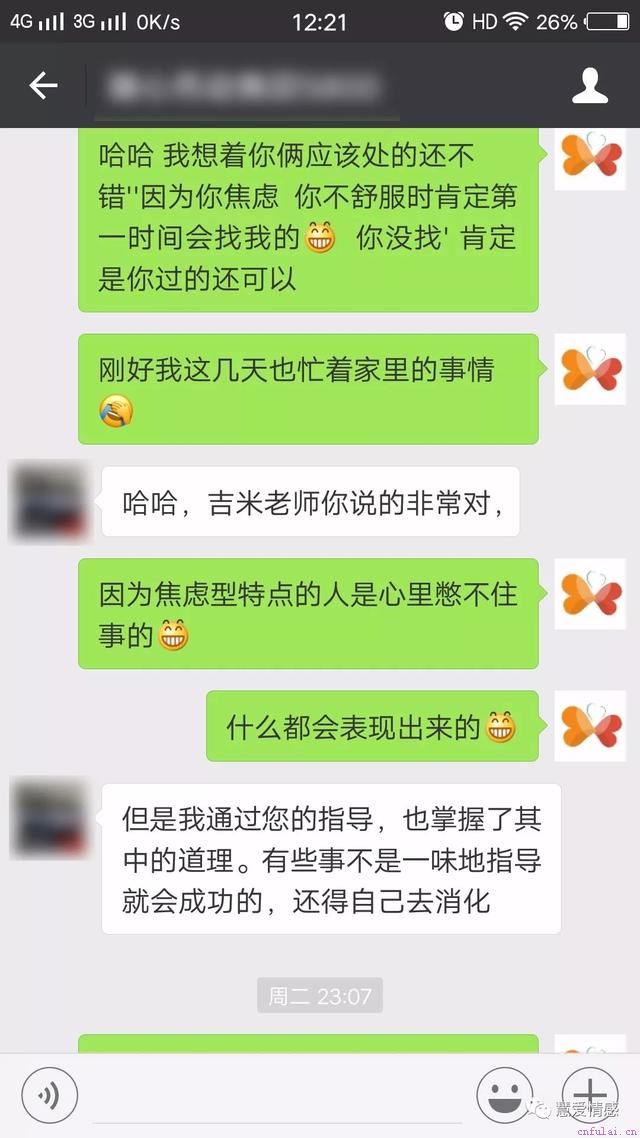Tap the butterfly avatar beside "什么都会表现出来的"

tap(590, 726)
